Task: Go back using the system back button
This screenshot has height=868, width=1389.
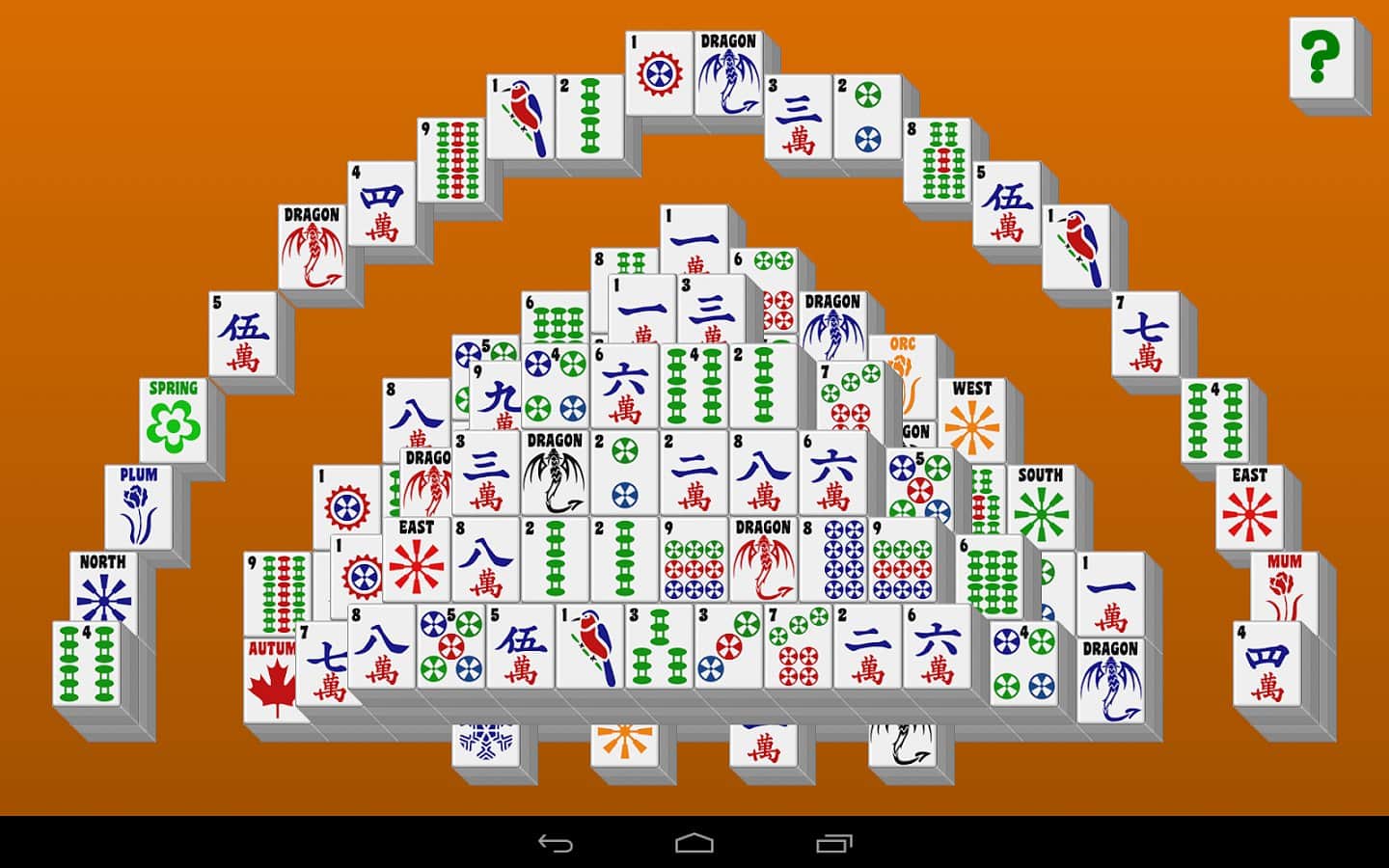Action: tap(555, 843)
